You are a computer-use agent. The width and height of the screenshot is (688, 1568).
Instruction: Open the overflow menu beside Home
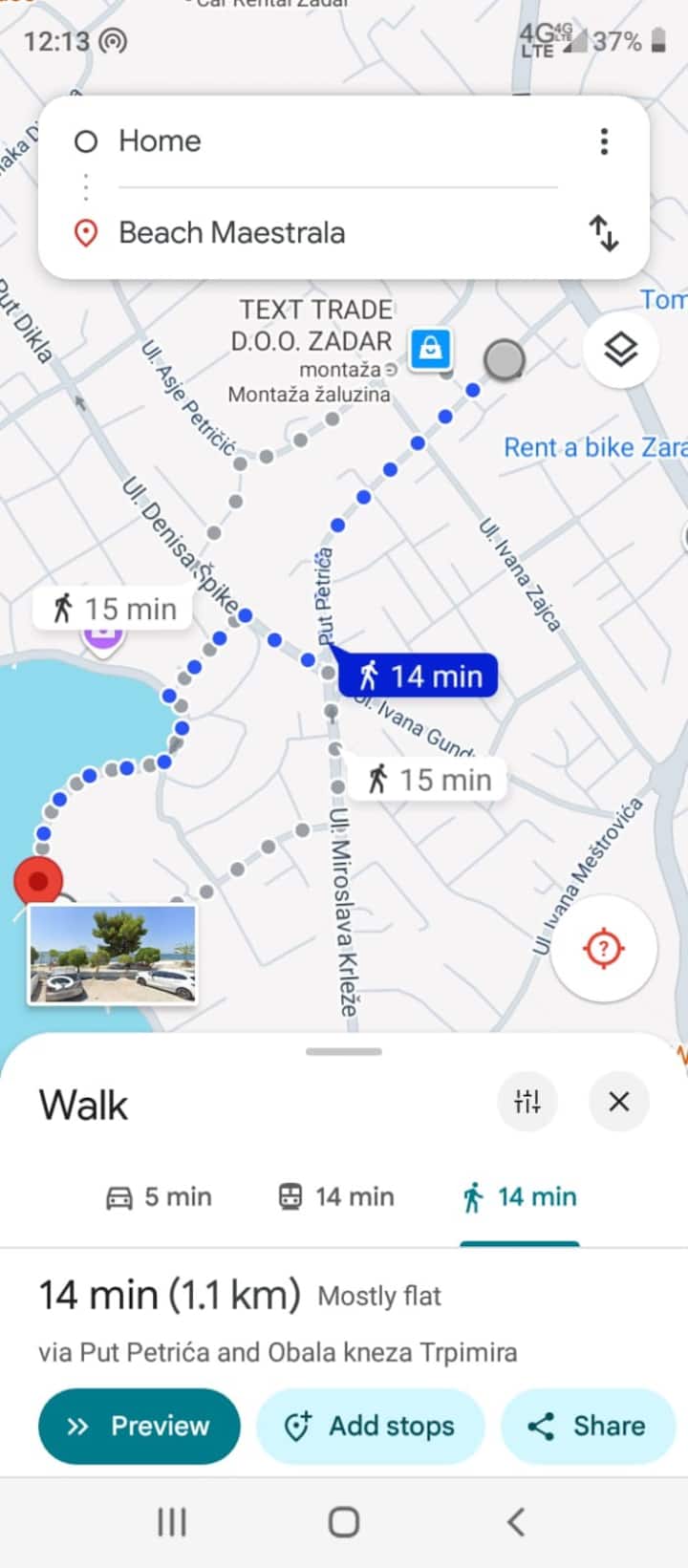[604, 141]
